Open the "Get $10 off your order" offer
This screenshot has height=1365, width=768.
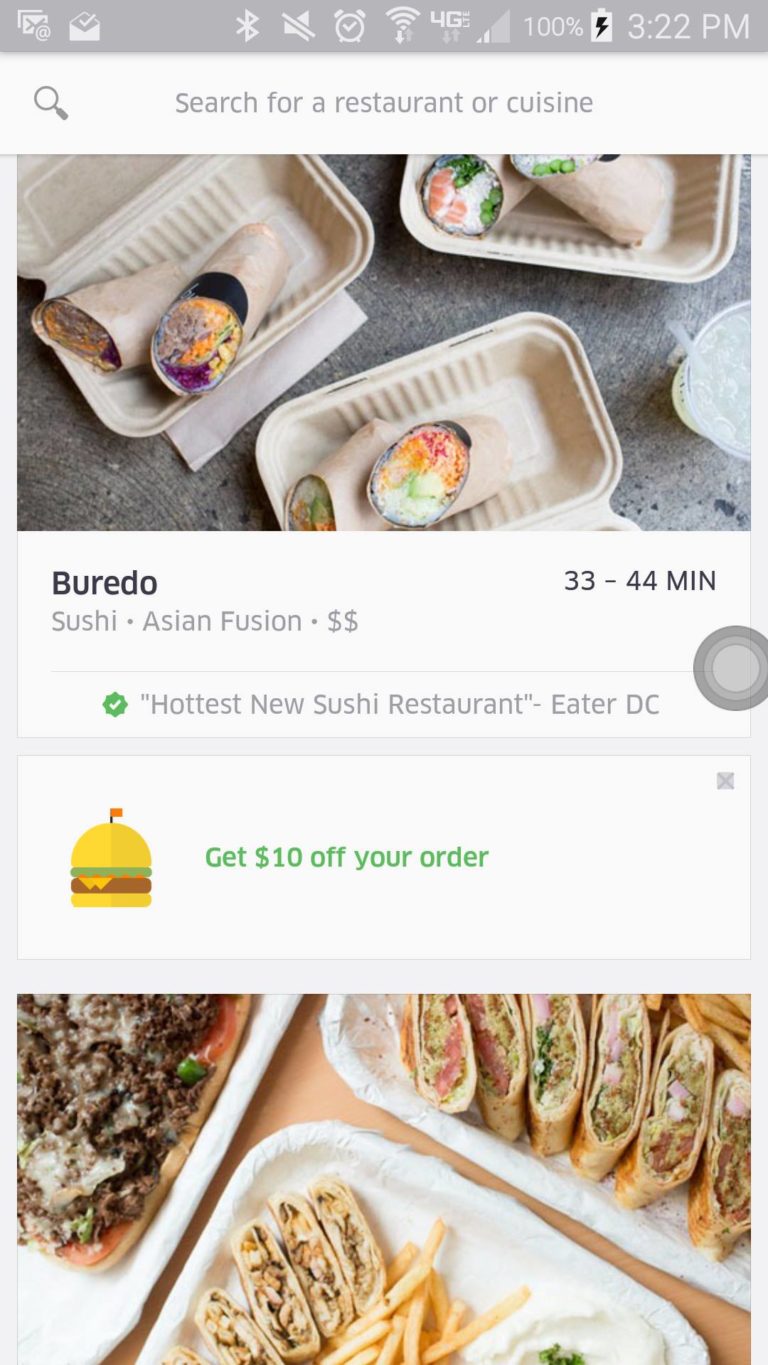346,857
